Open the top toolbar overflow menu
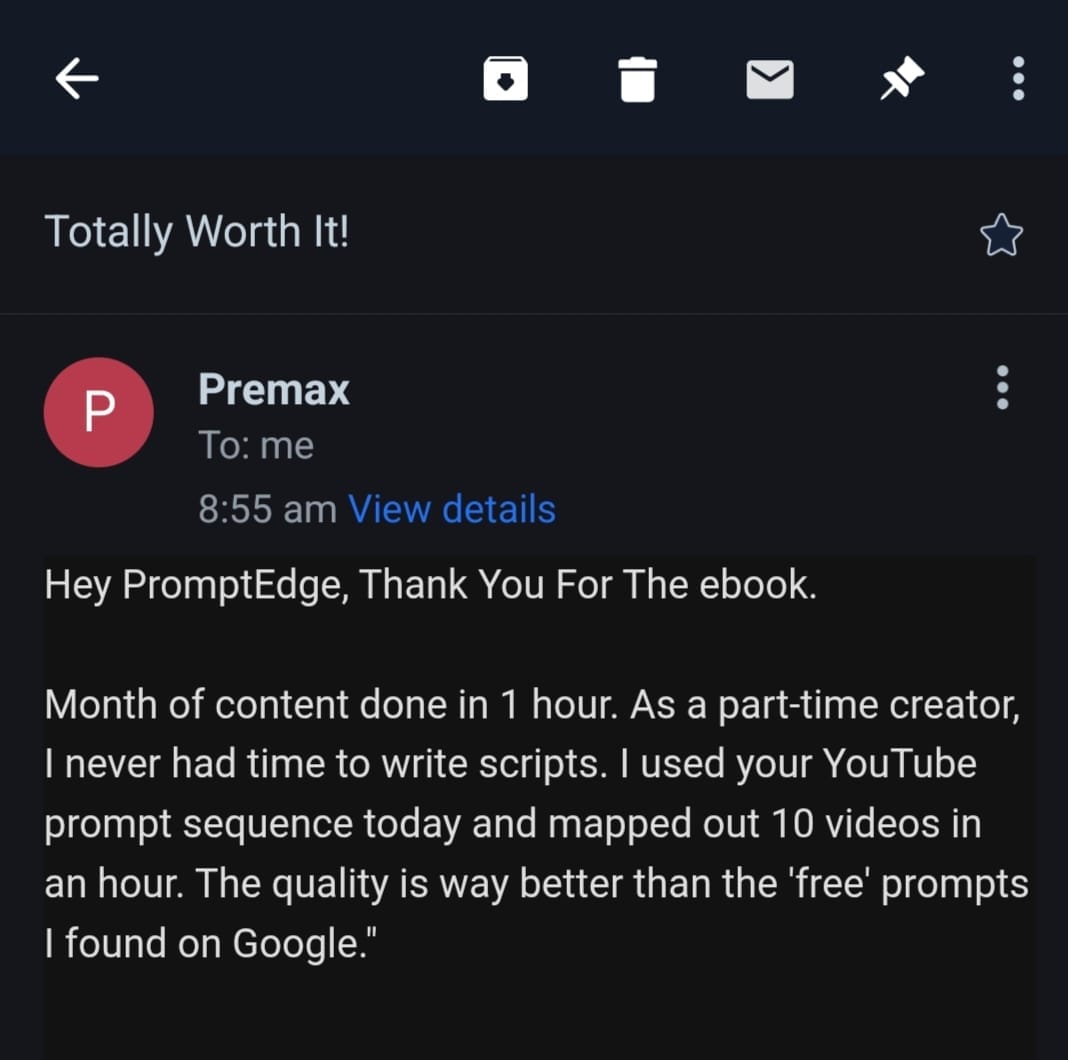This screenshot has height=1060, width=1068. click(1018, 79)
